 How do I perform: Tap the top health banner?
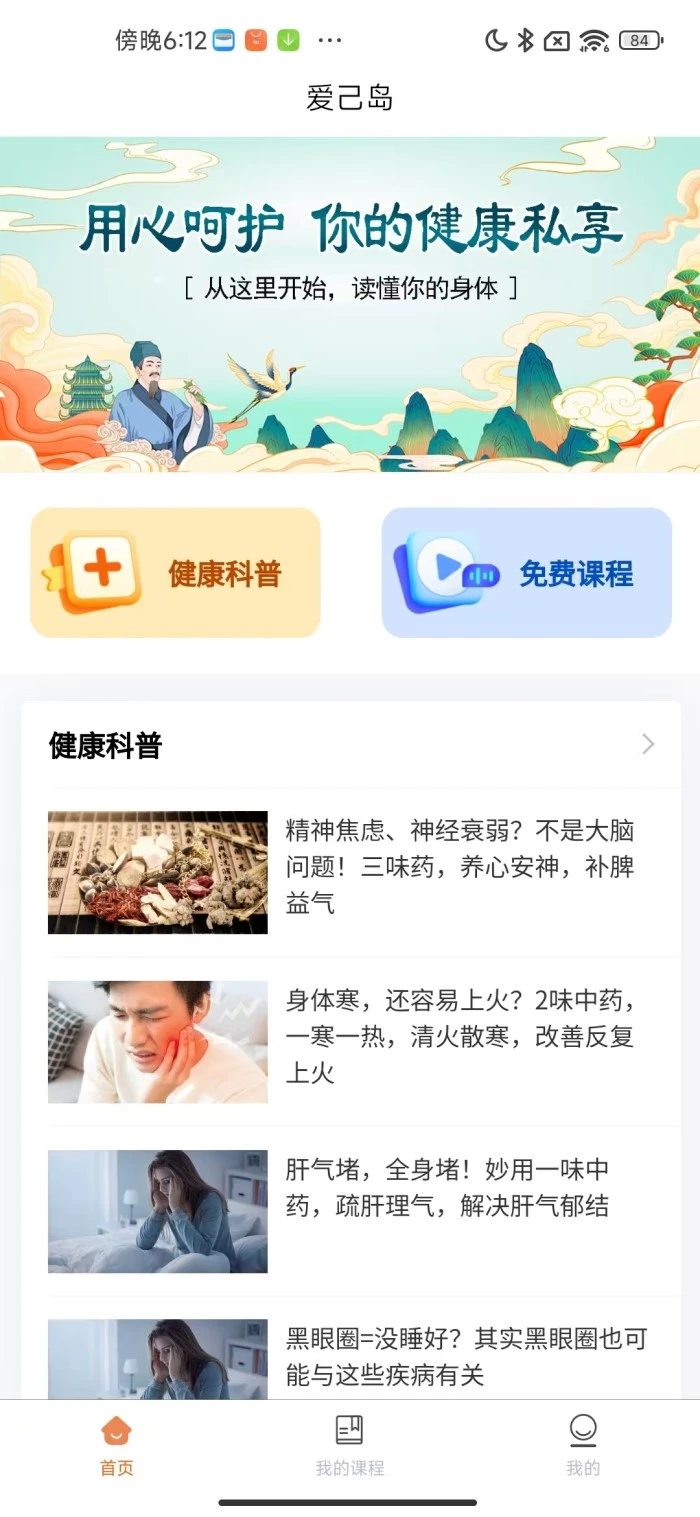350,304
